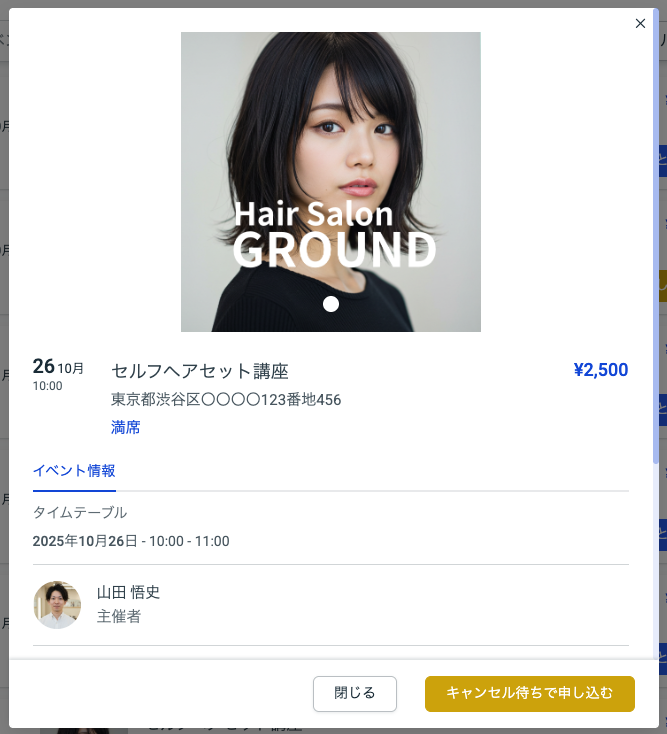The image size is (667, 734).
Task: Close the event dialog with X
Action: click(640, 23)
